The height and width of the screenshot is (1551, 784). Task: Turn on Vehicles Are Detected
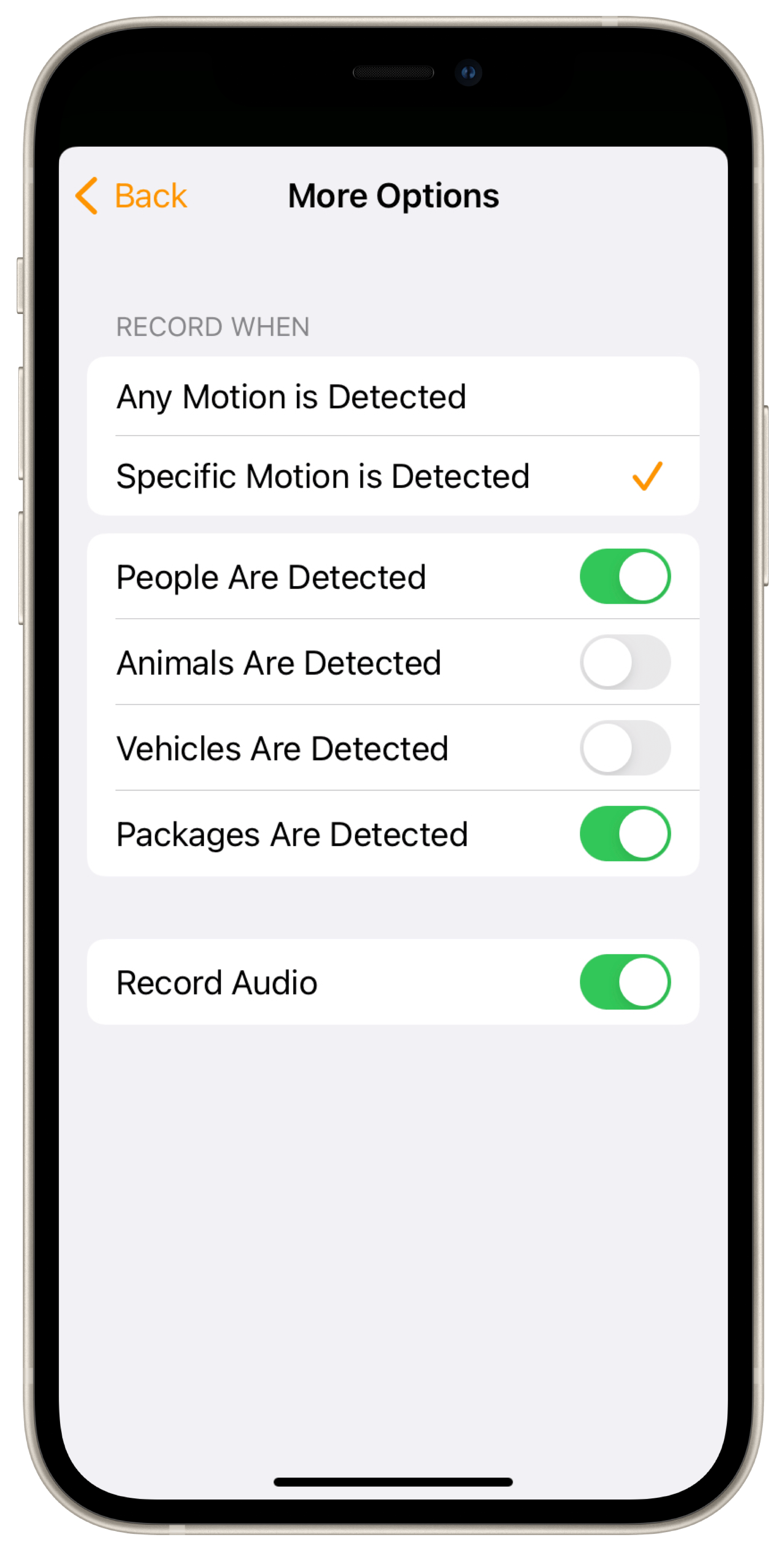coord(624,748)
